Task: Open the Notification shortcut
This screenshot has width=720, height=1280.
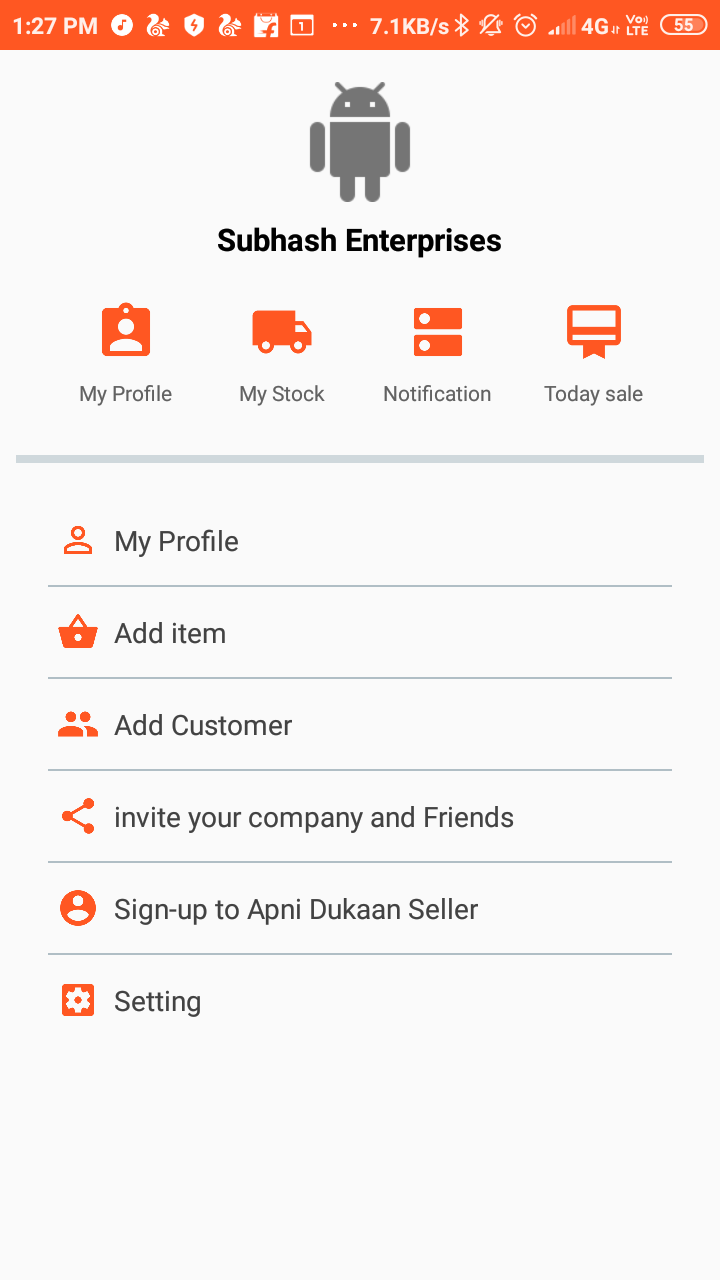Action: [x=437, y=354]
